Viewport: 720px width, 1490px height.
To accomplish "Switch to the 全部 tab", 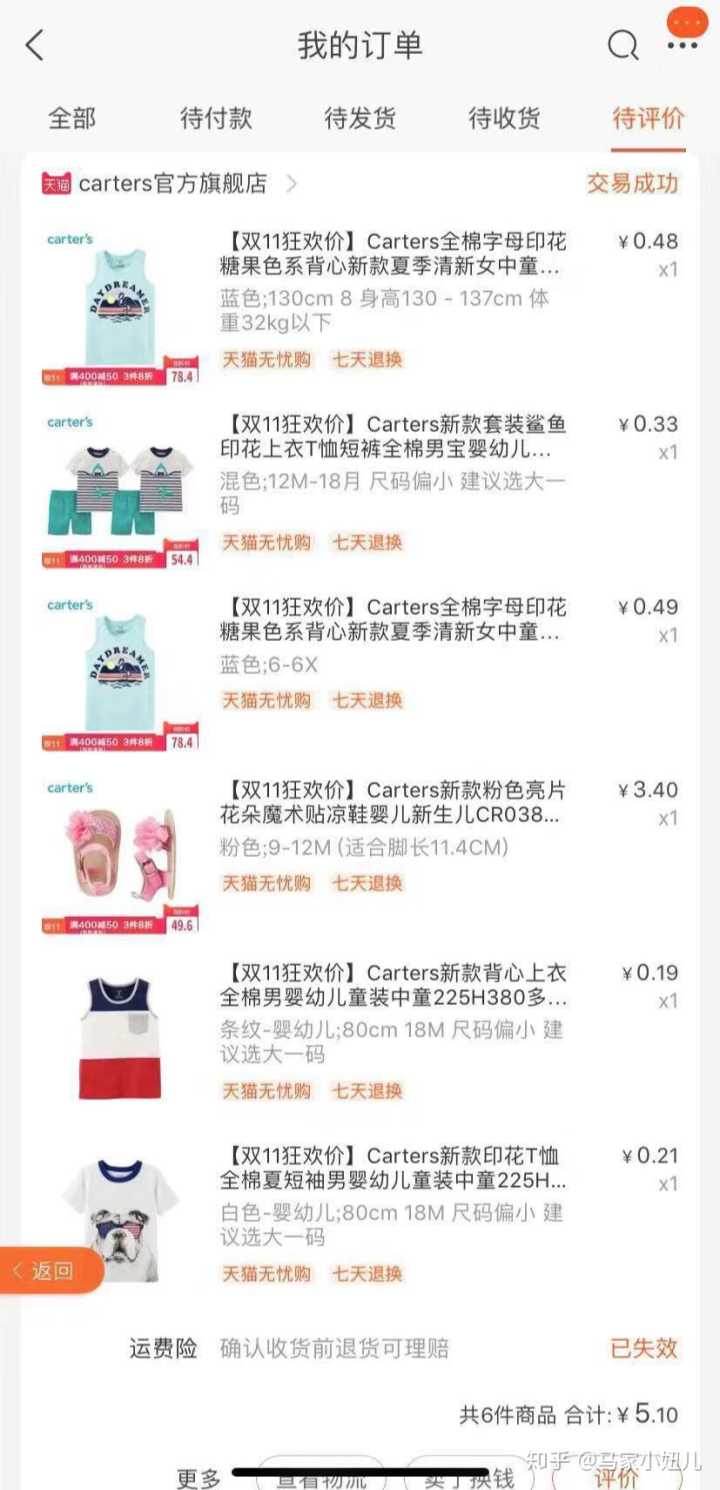I will 72,119.
